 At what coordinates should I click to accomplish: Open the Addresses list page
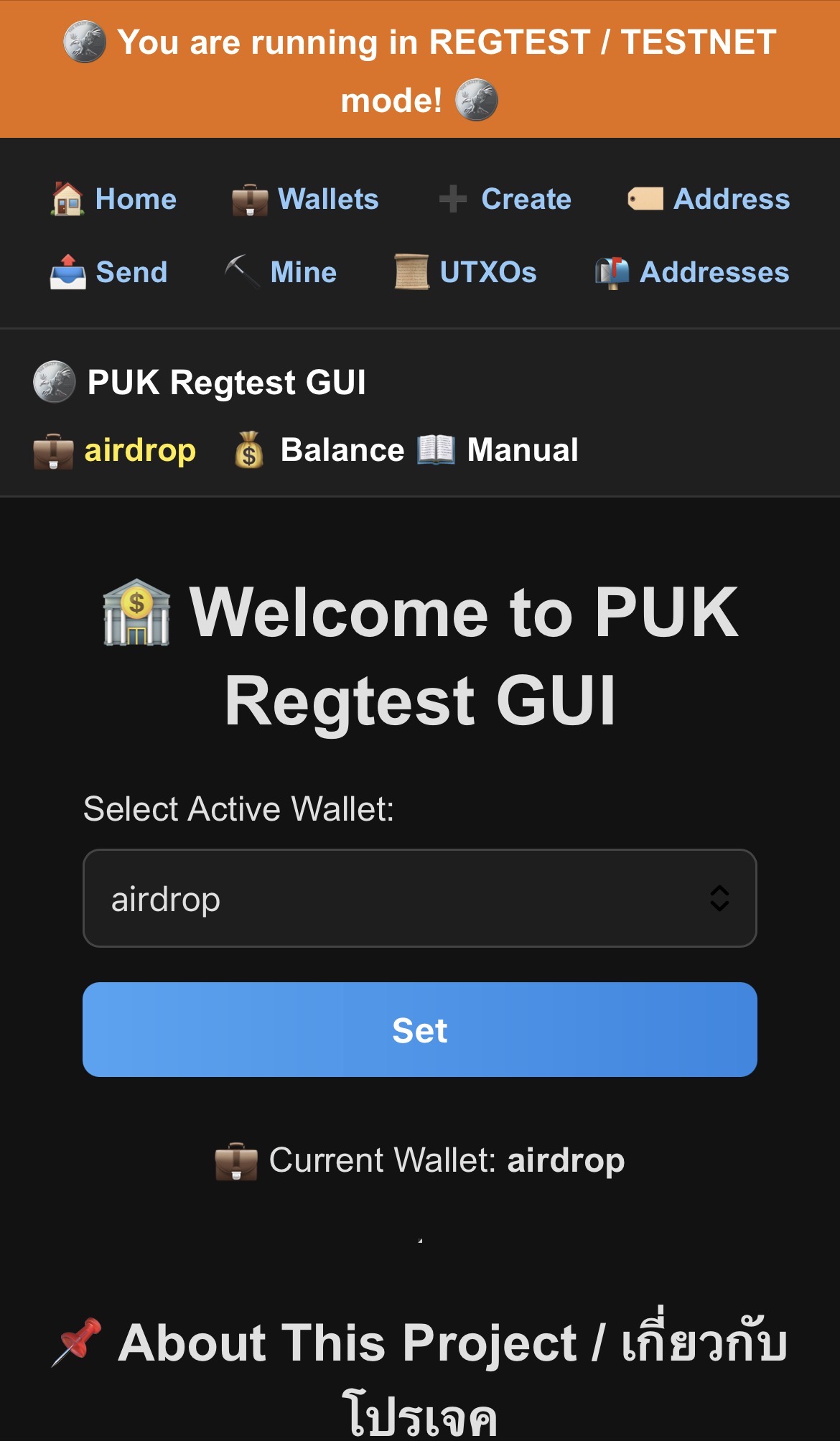[714, 272]
